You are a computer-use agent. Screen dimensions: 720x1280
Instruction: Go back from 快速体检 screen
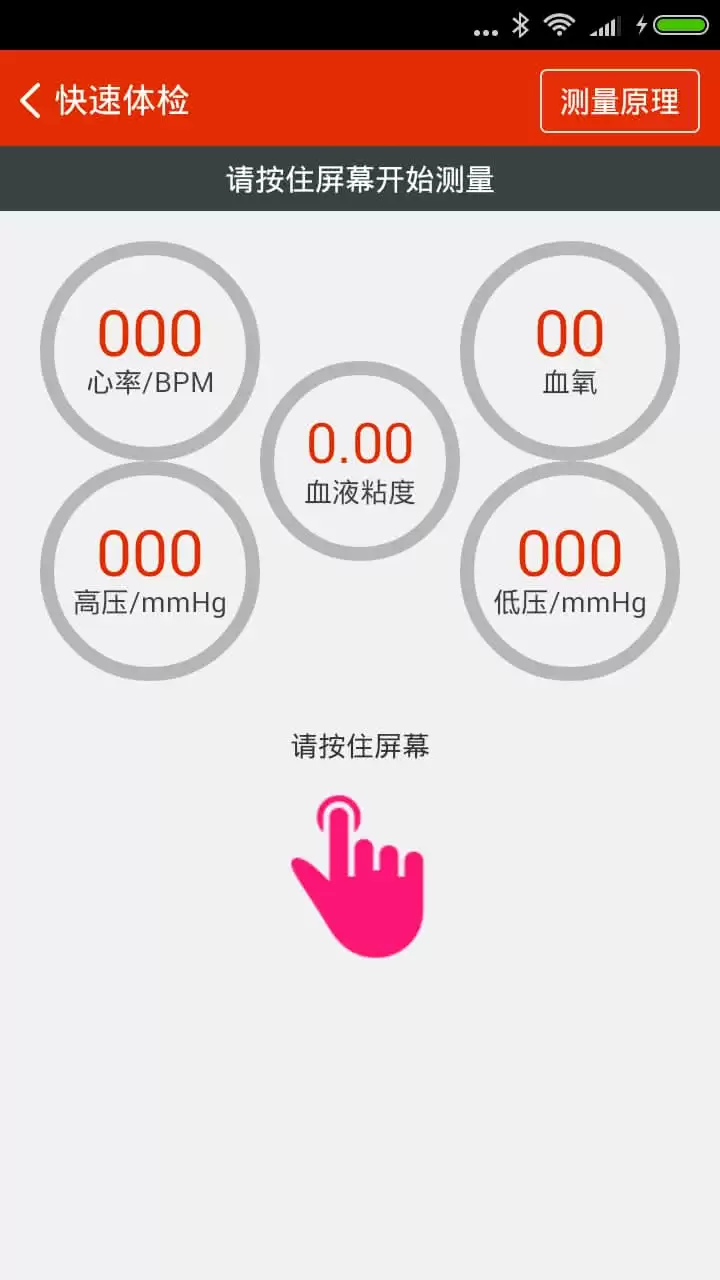(x=32, y=100)
